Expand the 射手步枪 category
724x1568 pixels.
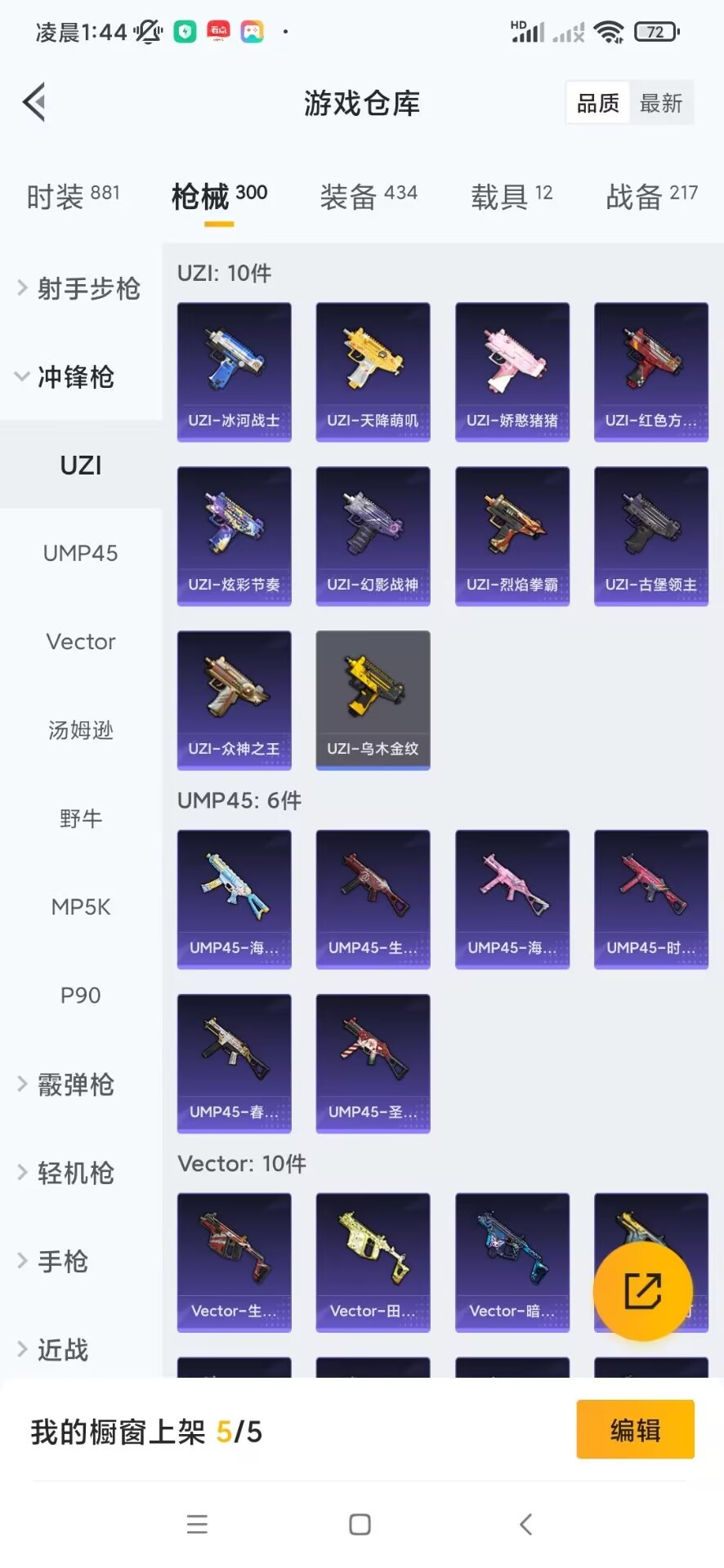click(80, 288)
